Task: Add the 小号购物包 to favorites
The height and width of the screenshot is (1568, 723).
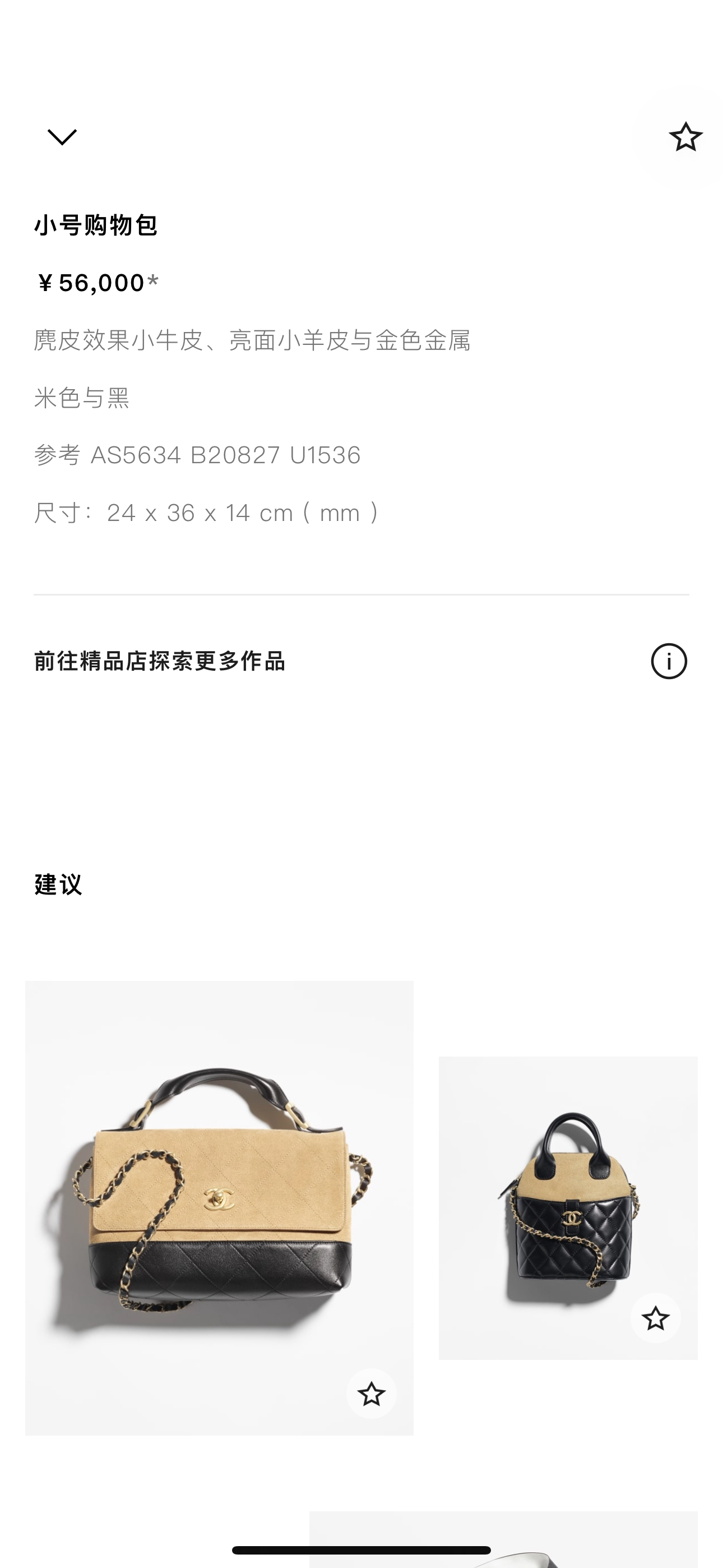Action: [685, 137]
